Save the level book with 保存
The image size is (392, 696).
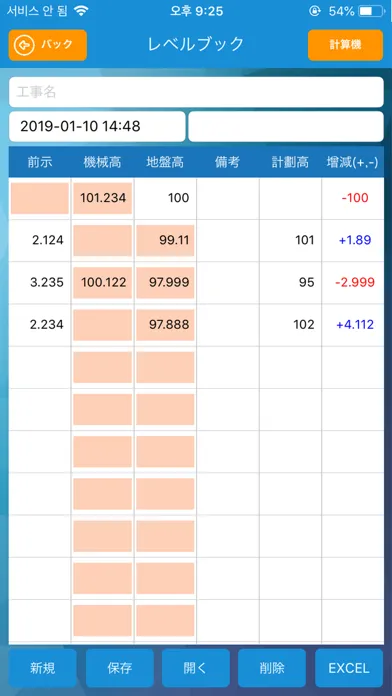click(x=120, y=668)
